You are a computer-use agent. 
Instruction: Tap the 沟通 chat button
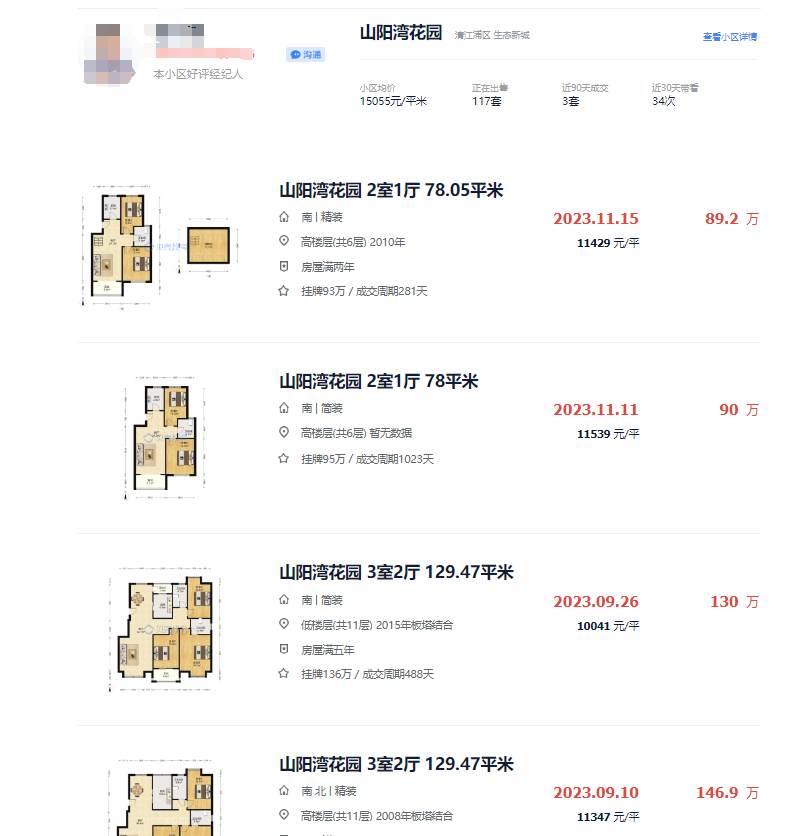306,54
